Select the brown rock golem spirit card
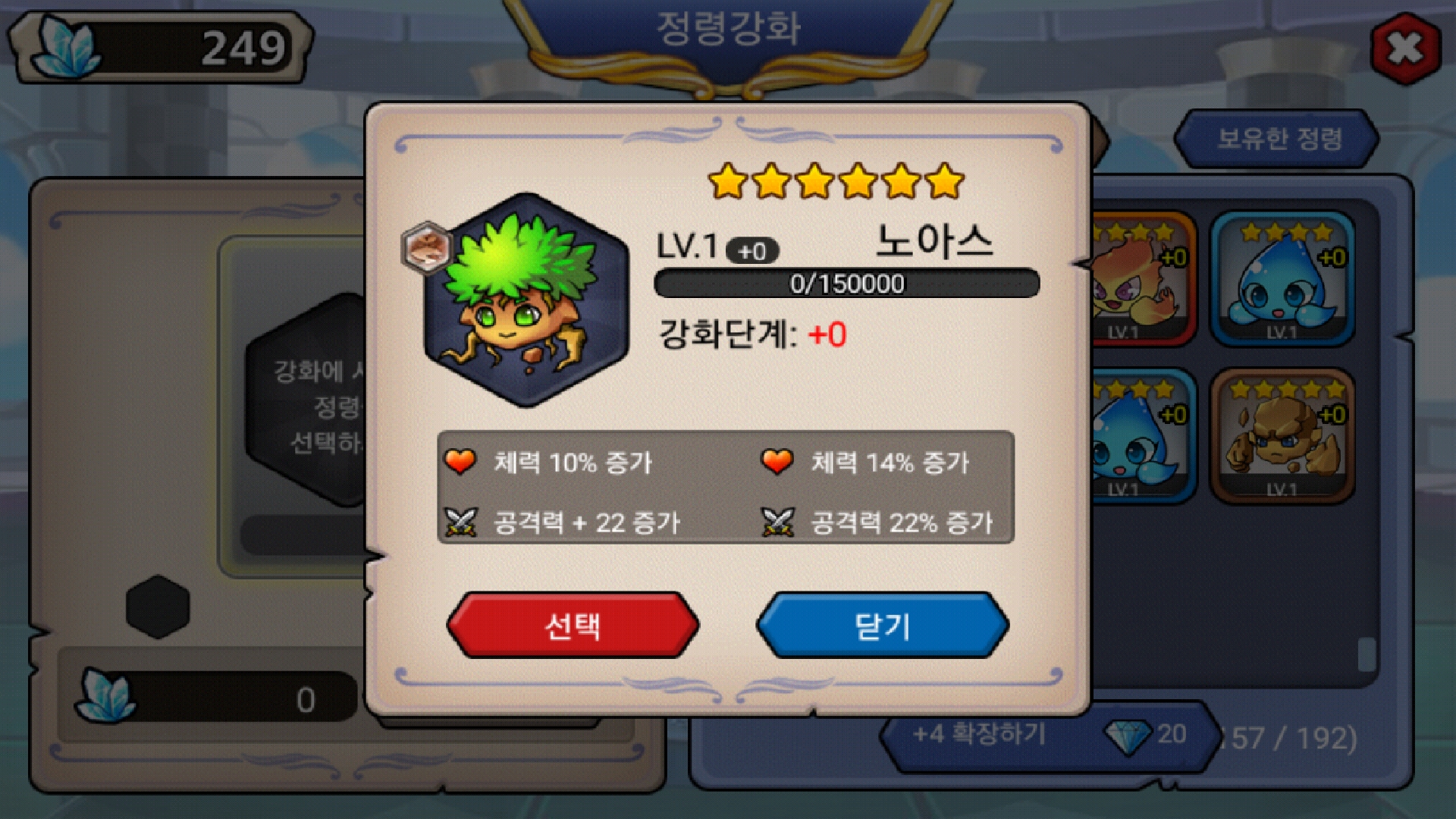Screen dimensions: 1456x819 click(1282, 436)
